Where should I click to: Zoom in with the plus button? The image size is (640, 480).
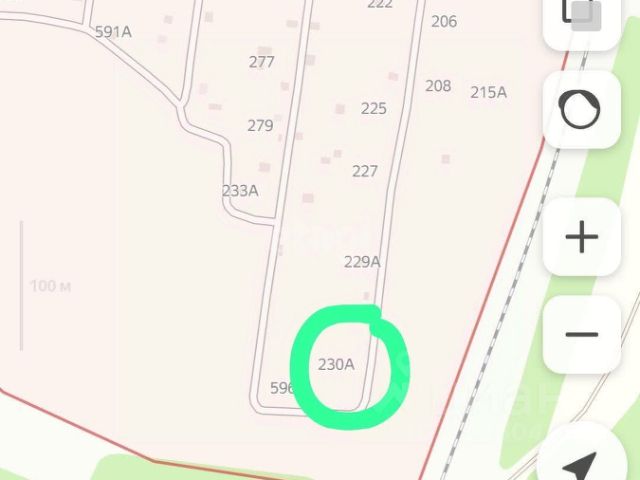[x=581, y=238]
